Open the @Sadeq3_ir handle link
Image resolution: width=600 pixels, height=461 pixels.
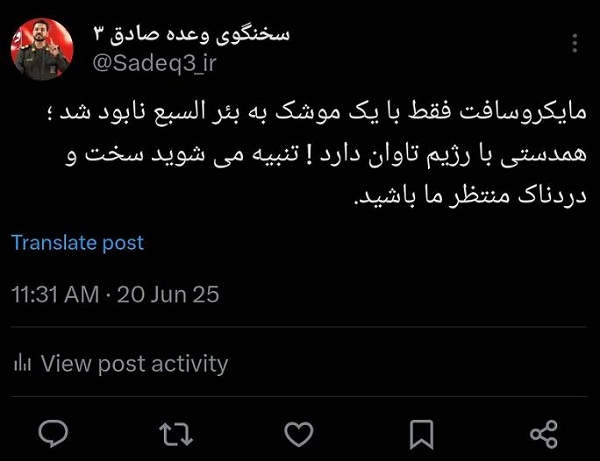[155, 63]
